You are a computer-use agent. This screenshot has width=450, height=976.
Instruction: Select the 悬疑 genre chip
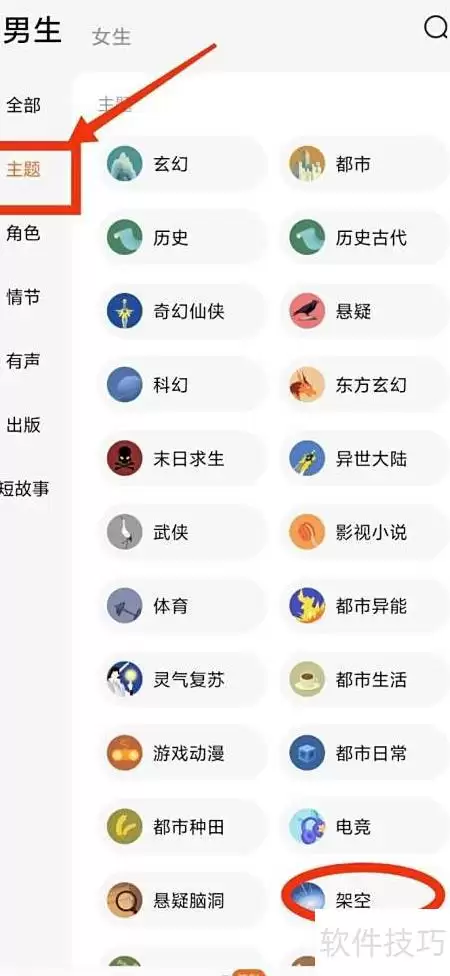coord(364,311)
